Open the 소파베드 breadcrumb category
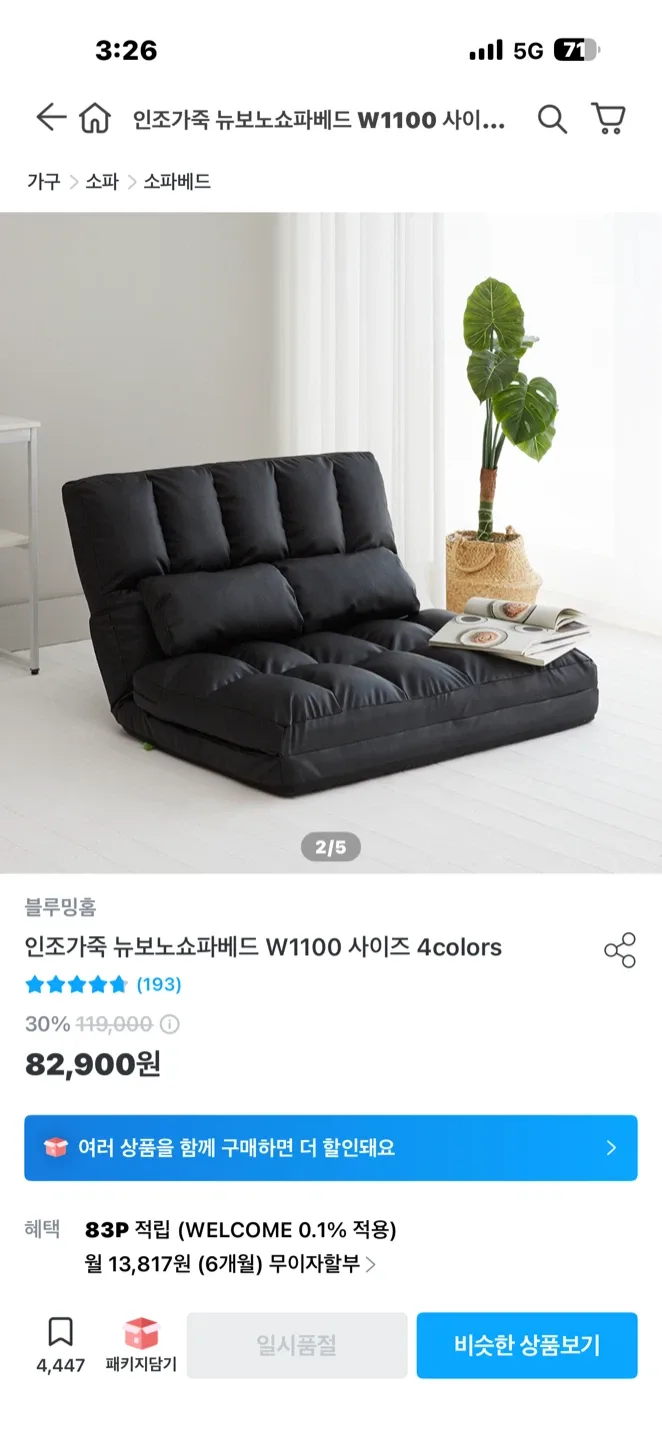 point(177,181)
